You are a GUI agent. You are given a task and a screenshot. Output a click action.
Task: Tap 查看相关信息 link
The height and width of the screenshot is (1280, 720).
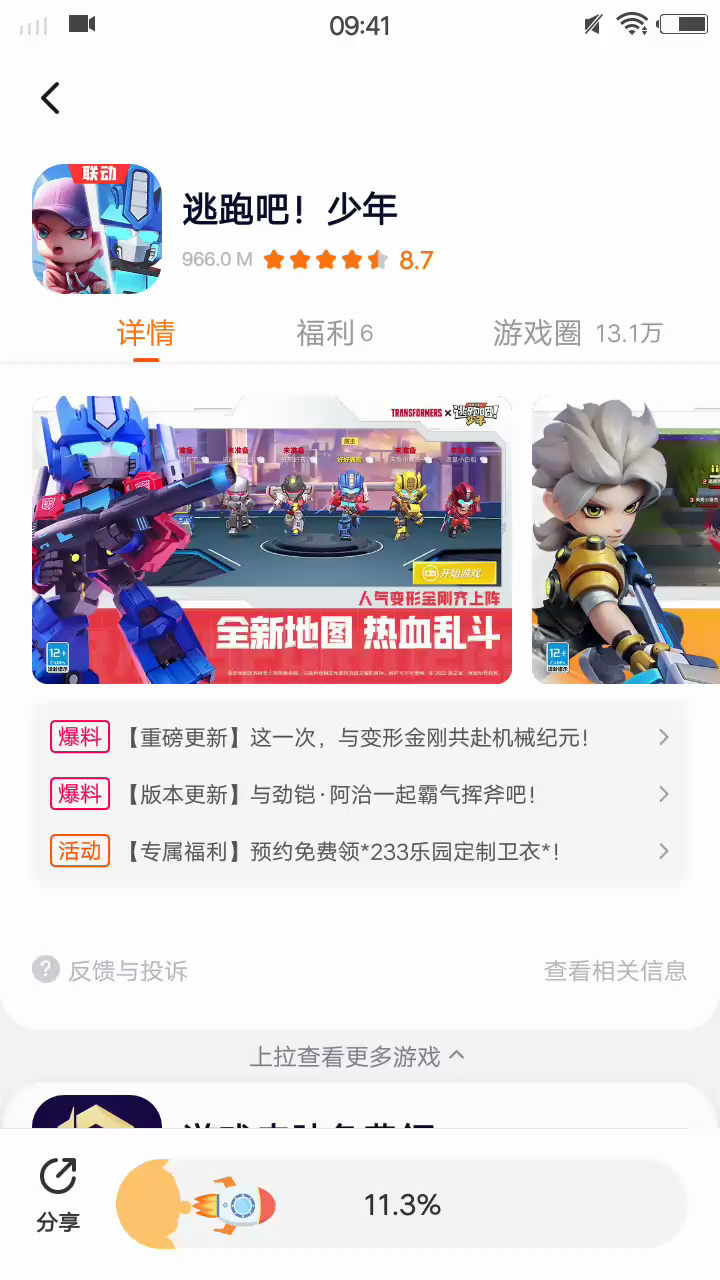point(615,970)
